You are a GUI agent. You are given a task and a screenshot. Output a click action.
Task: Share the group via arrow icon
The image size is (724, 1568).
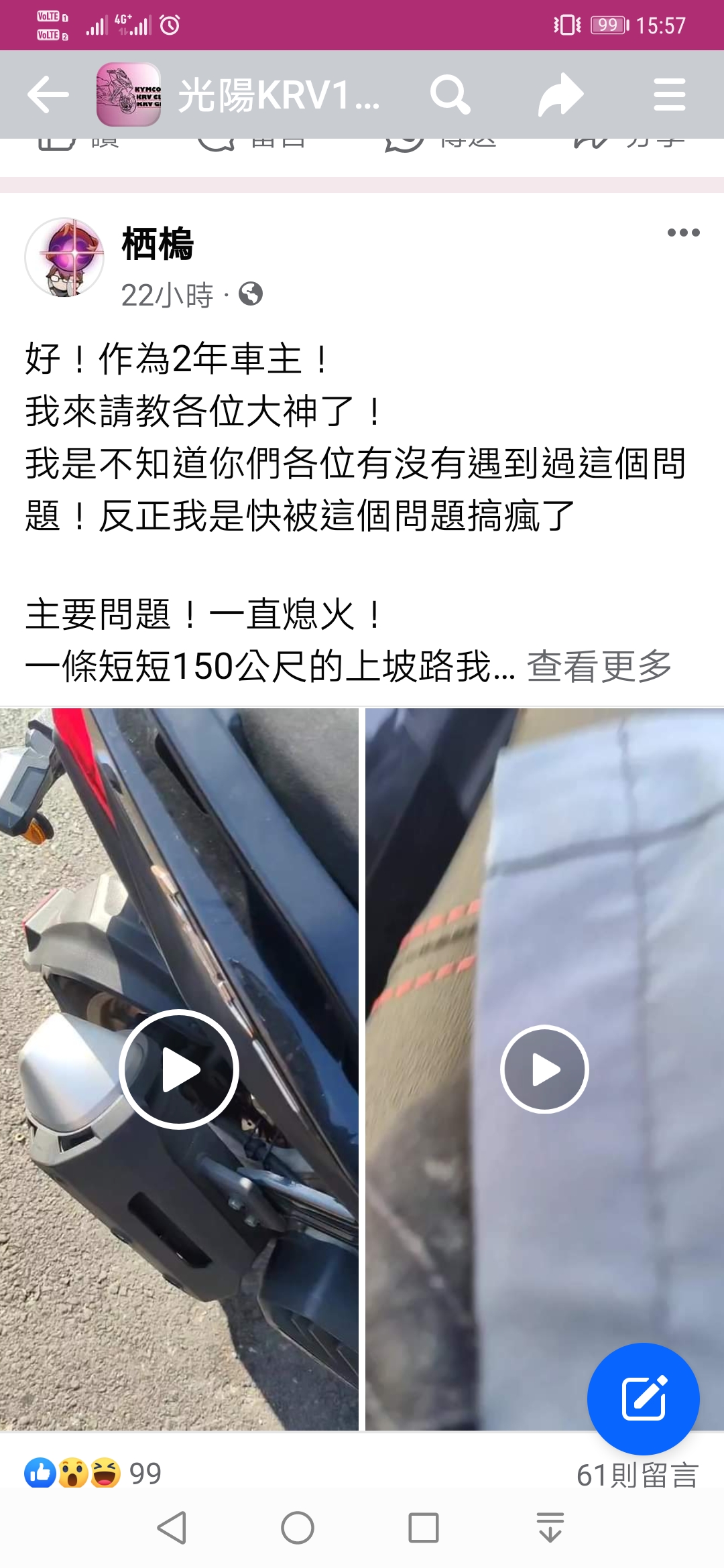point(560,94)
